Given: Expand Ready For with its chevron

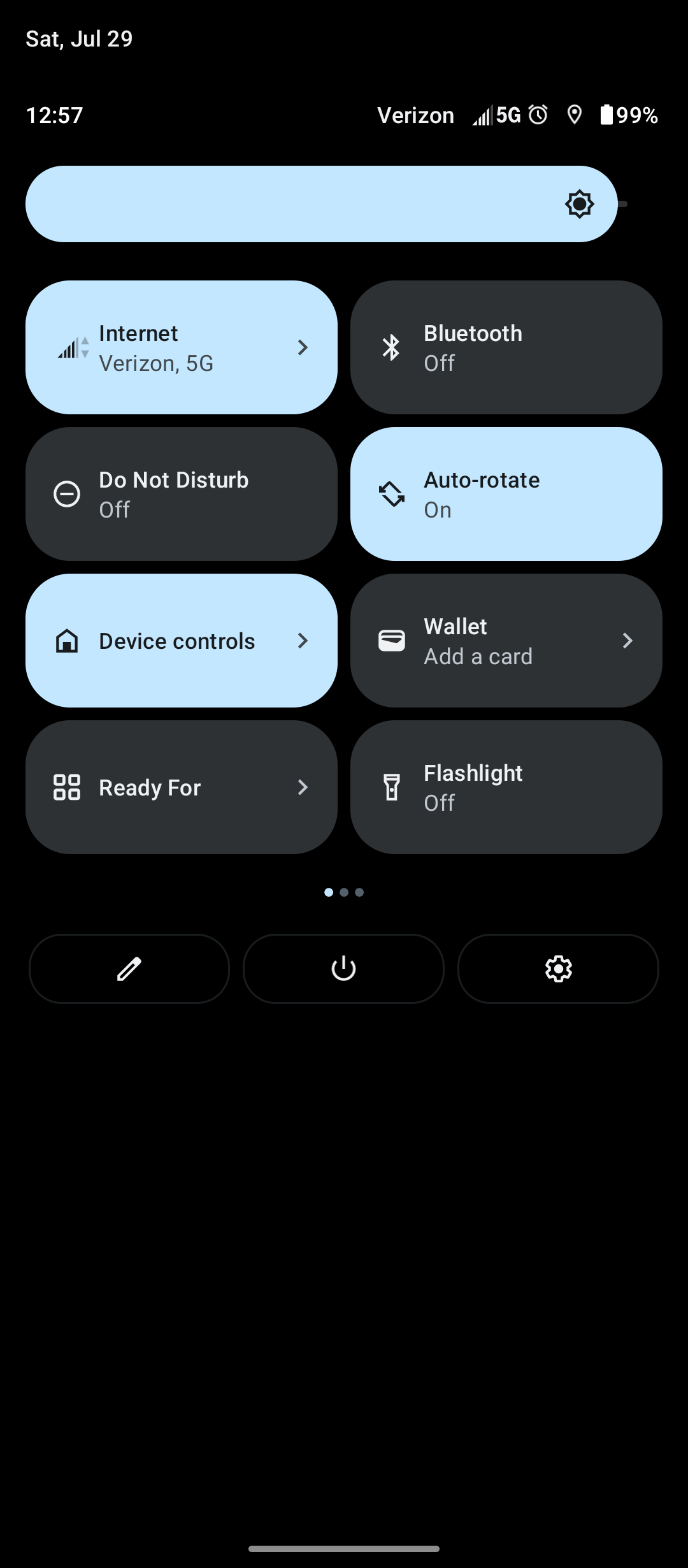Looking at the screenshot, I should coord(303,787).
